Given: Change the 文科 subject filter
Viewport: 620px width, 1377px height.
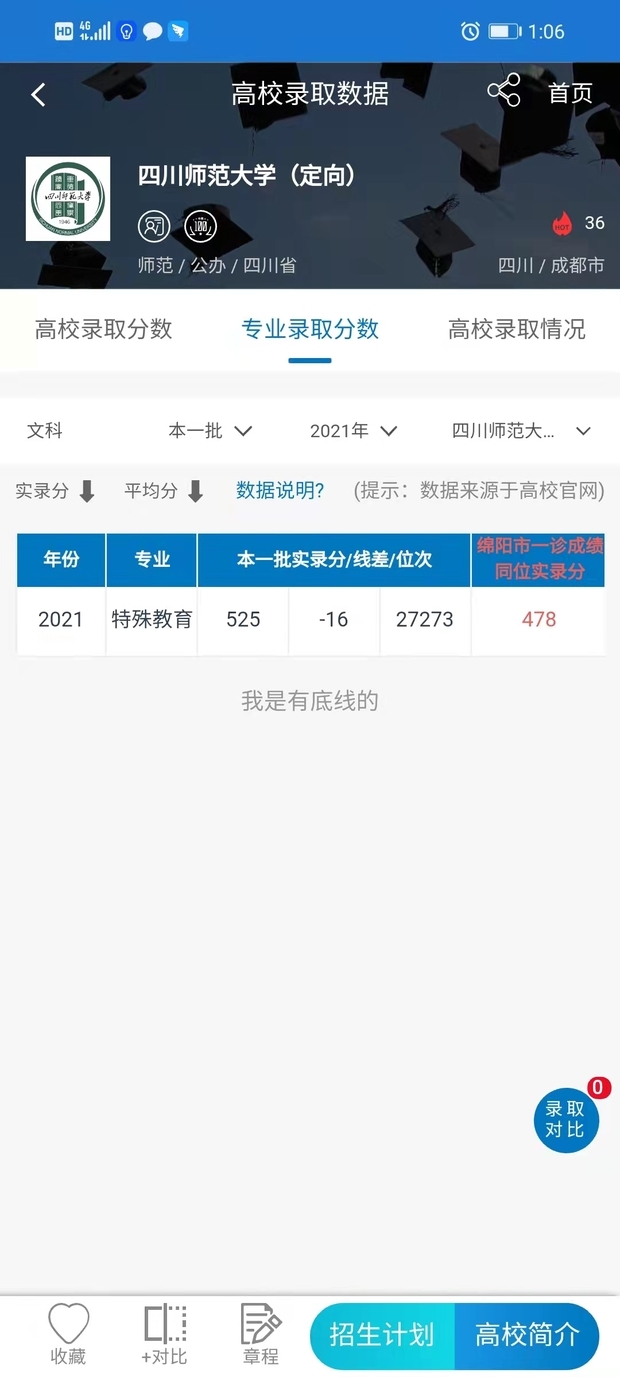Looking at the screenshot, I should click(x=45, y=431).
